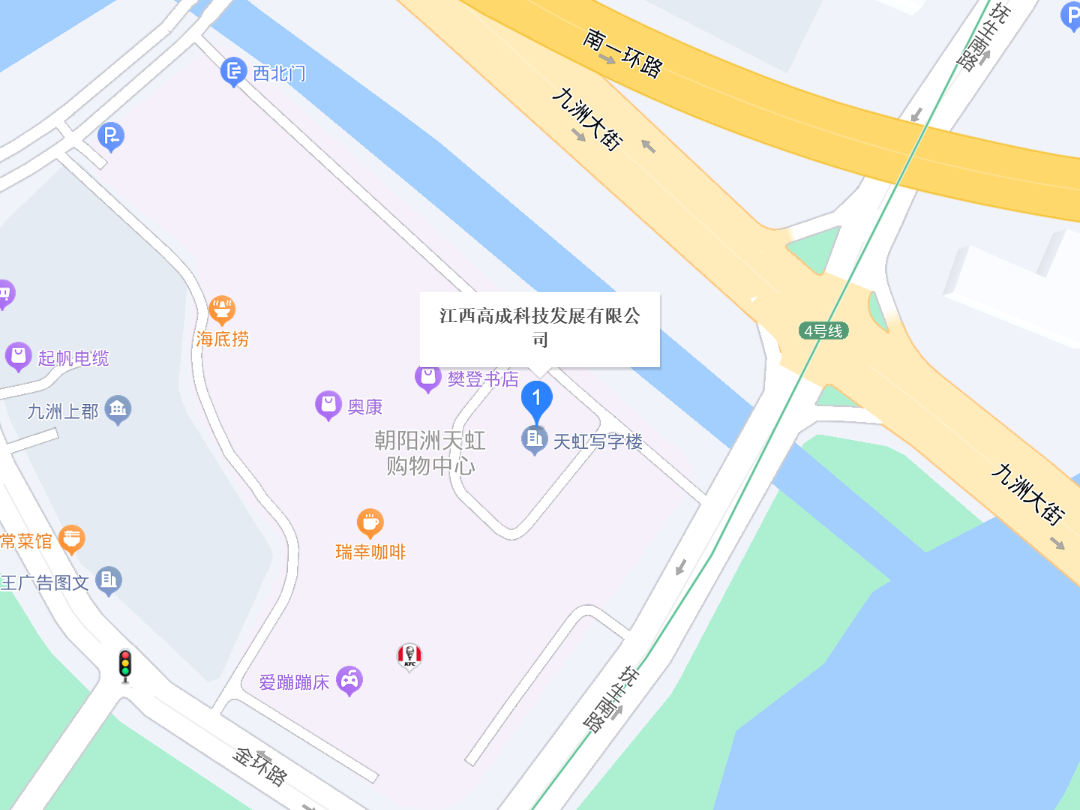Select the 天虹写字楼 place marker

pyautogui.click(x=535, y=439)
